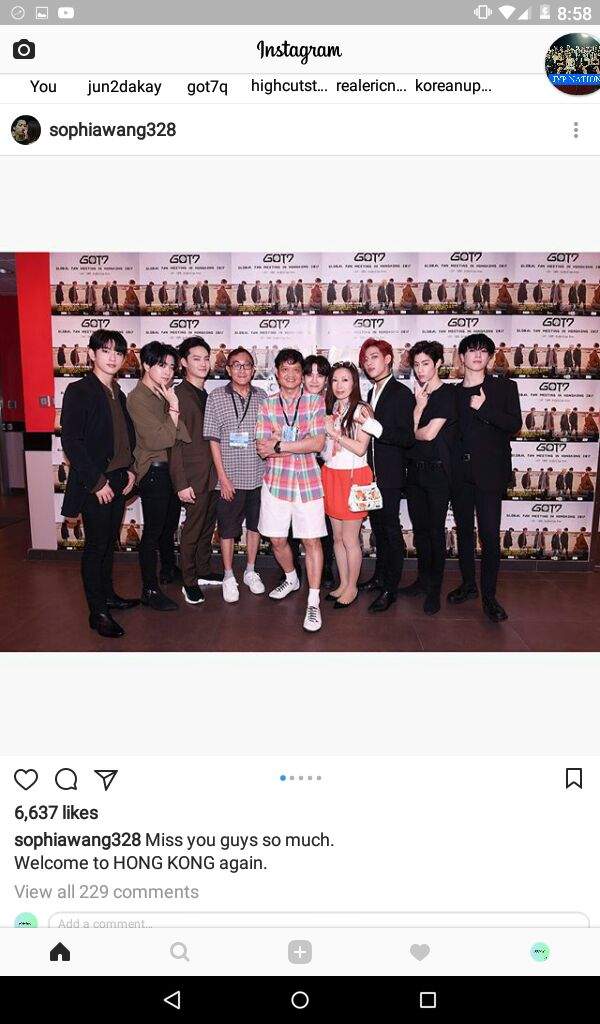Bookmark sophiawang328's post

tap(574, 778)
